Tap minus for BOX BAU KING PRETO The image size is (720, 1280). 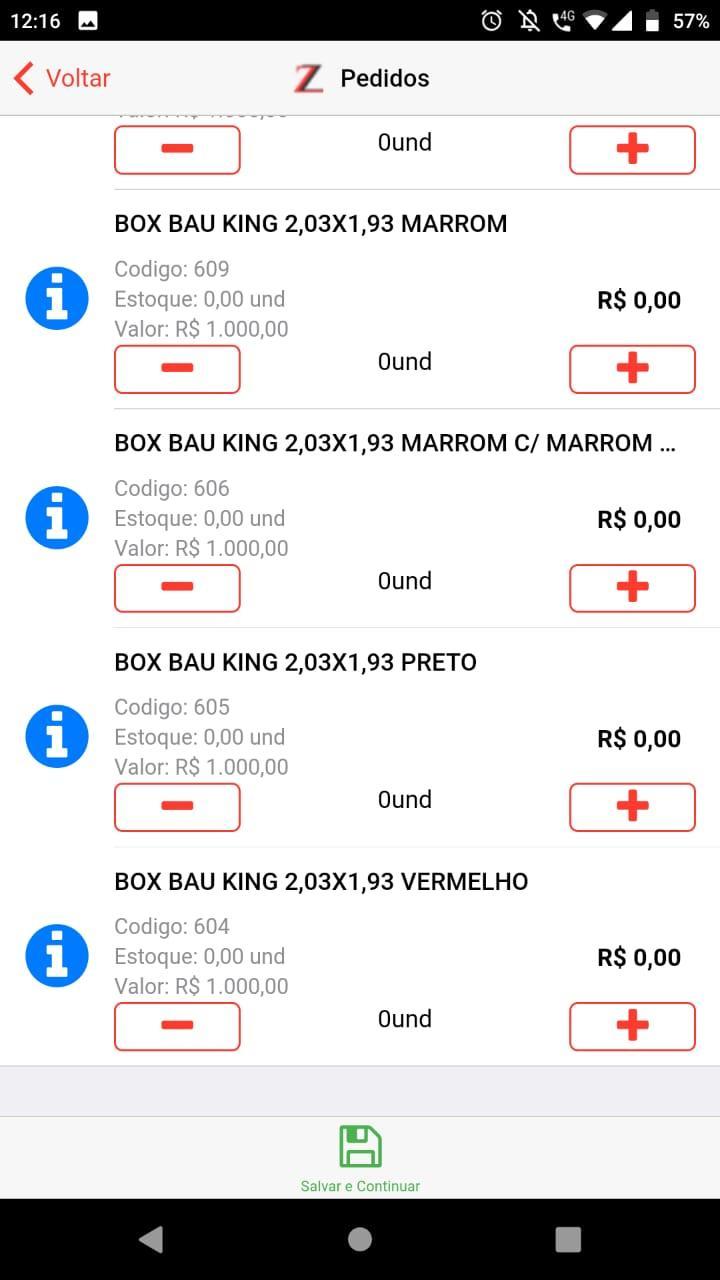177,807
